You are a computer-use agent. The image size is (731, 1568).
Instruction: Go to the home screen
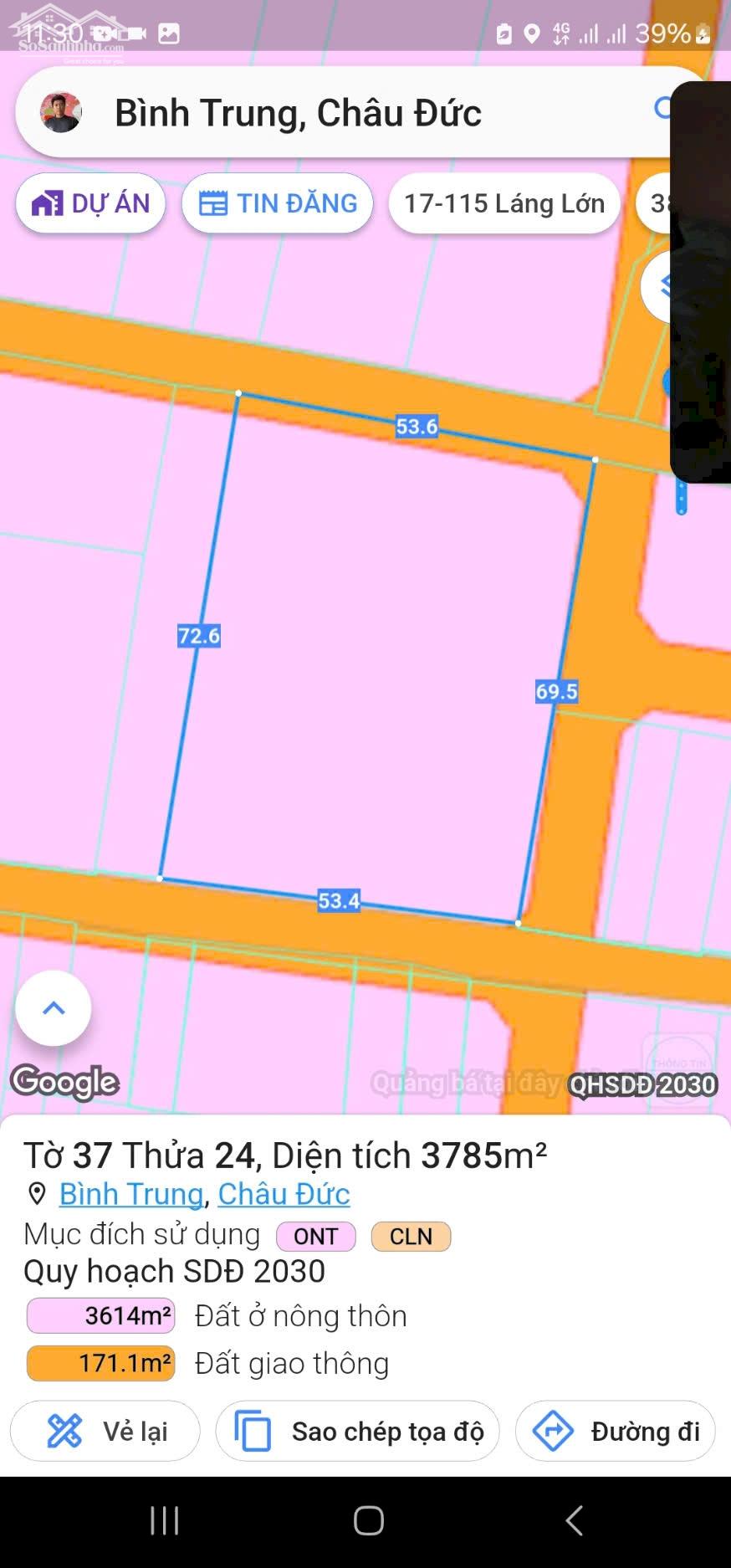[368, 1520]
